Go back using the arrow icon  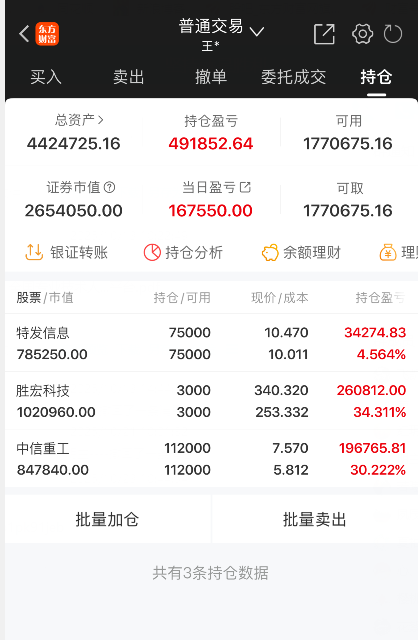(24, 33)
